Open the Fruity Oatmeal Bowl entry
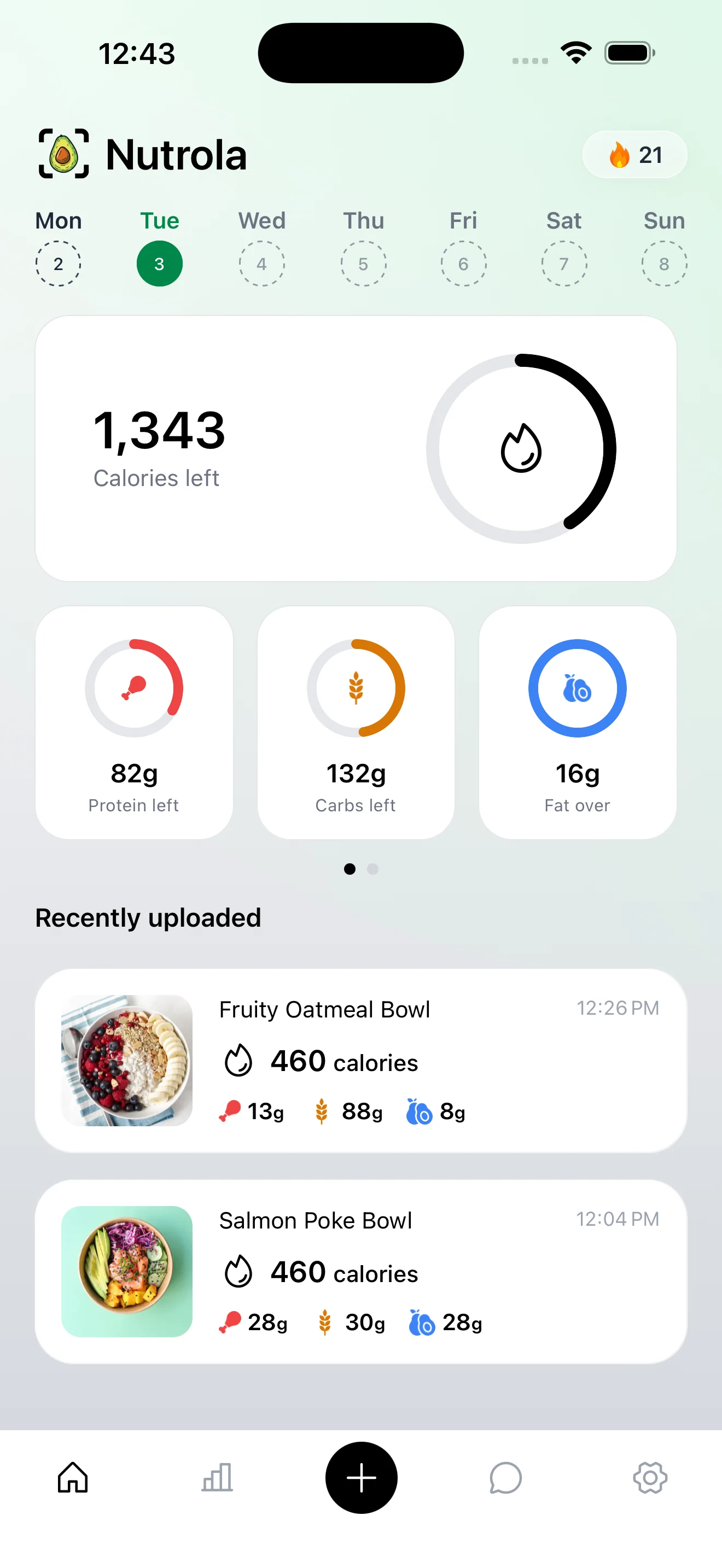The height and width of the screenshot is (1568, 722). [360, 1060]
